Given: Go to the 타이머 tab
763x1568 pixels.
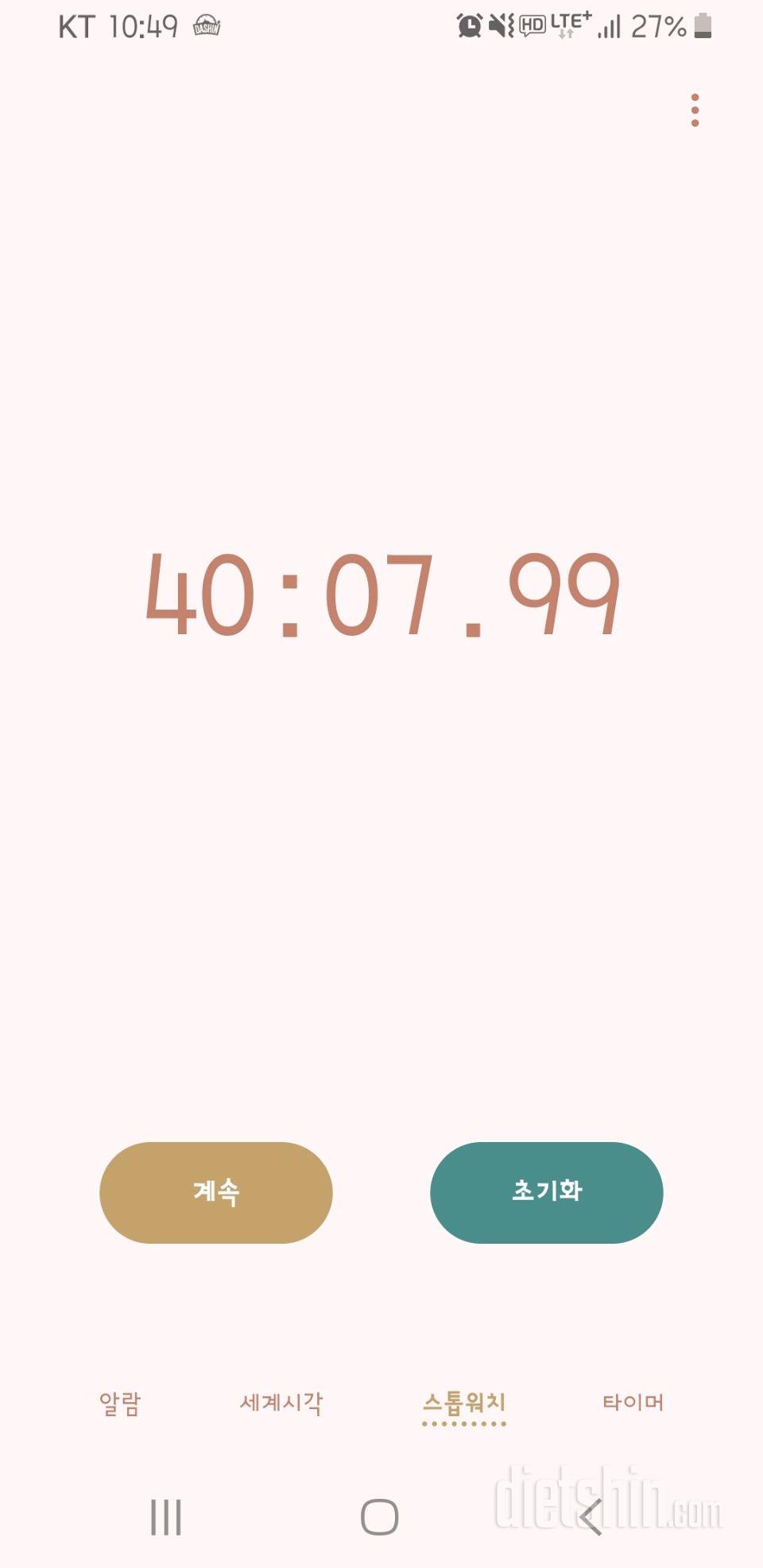Looking at the screenshot, I should click(x=633, y=1403).
